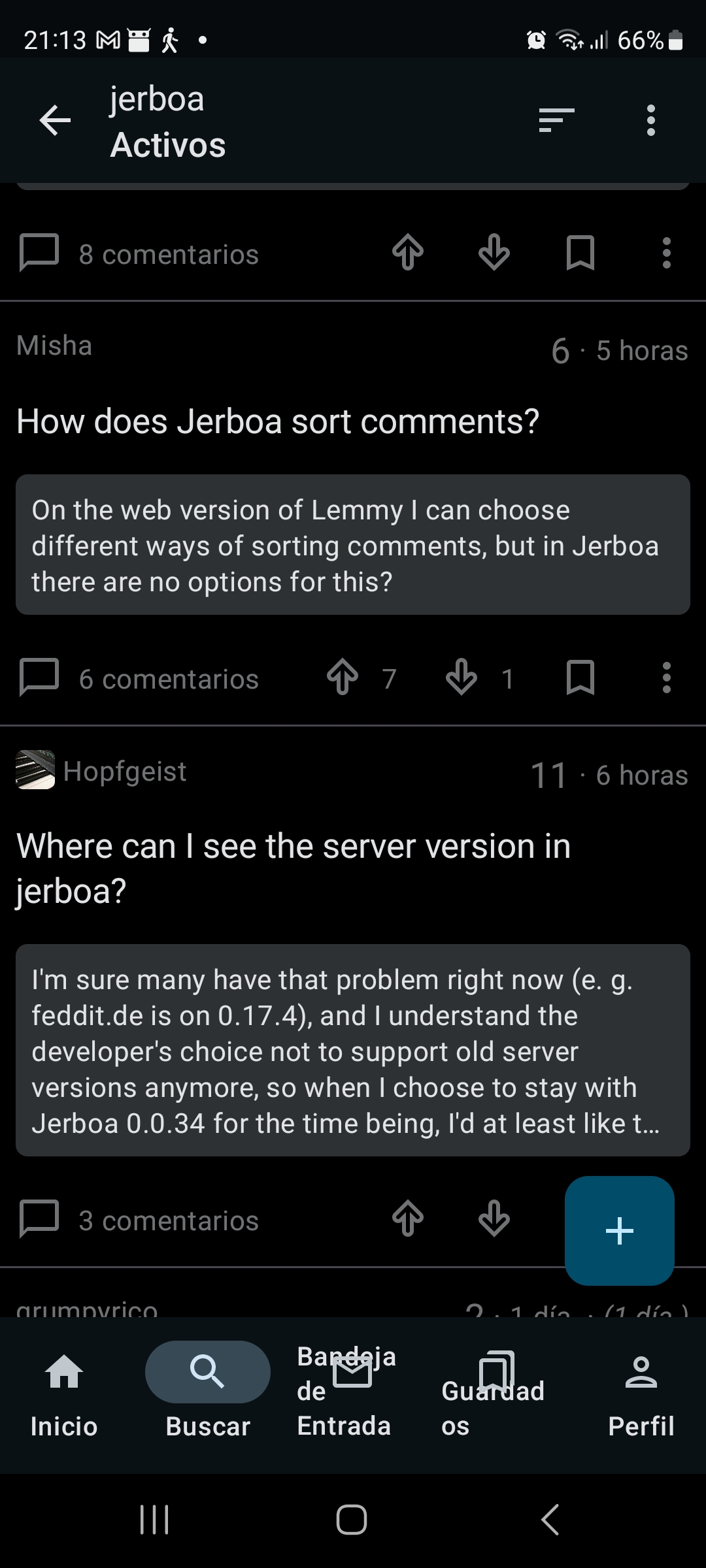Save Misha's post with the bookmark icon
This screenshot has height=1568, width=706.
click(x=580, y=678)
